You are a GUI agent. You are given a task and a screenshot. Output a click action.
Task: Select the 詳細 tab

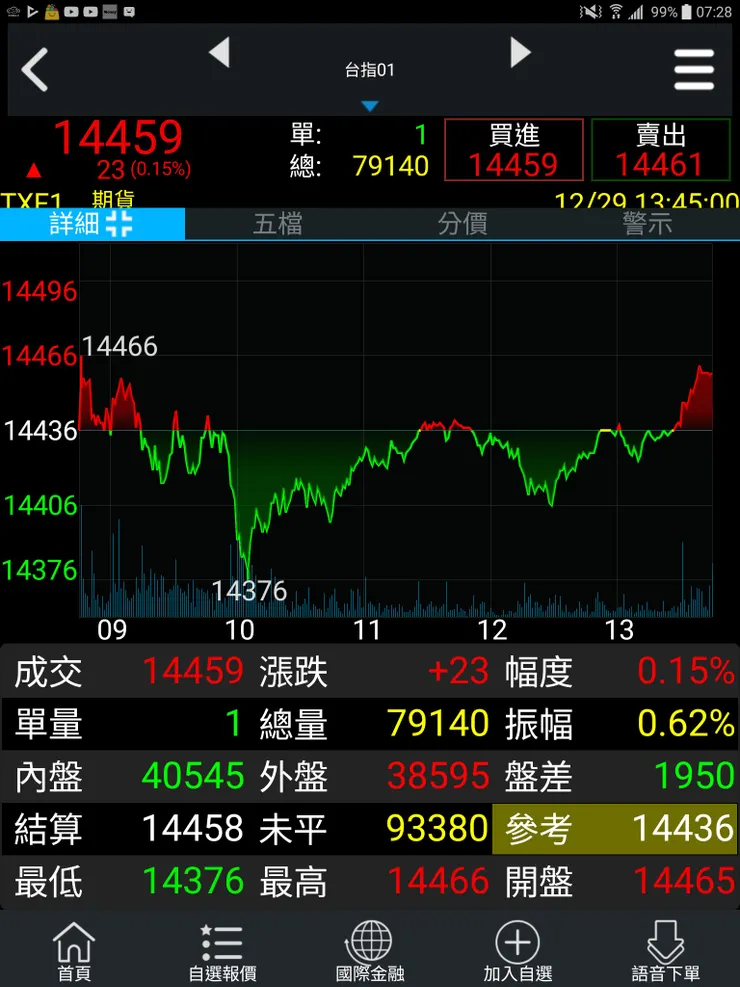[x=92, y=224]
